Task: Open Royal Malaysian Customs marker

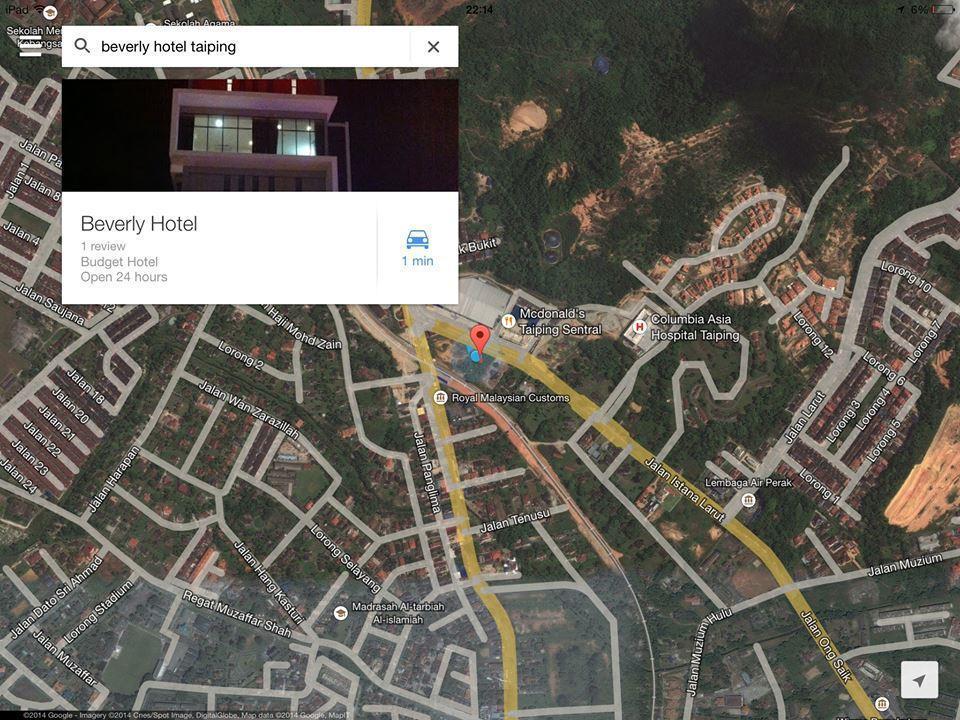Action: tap(441, 398)
